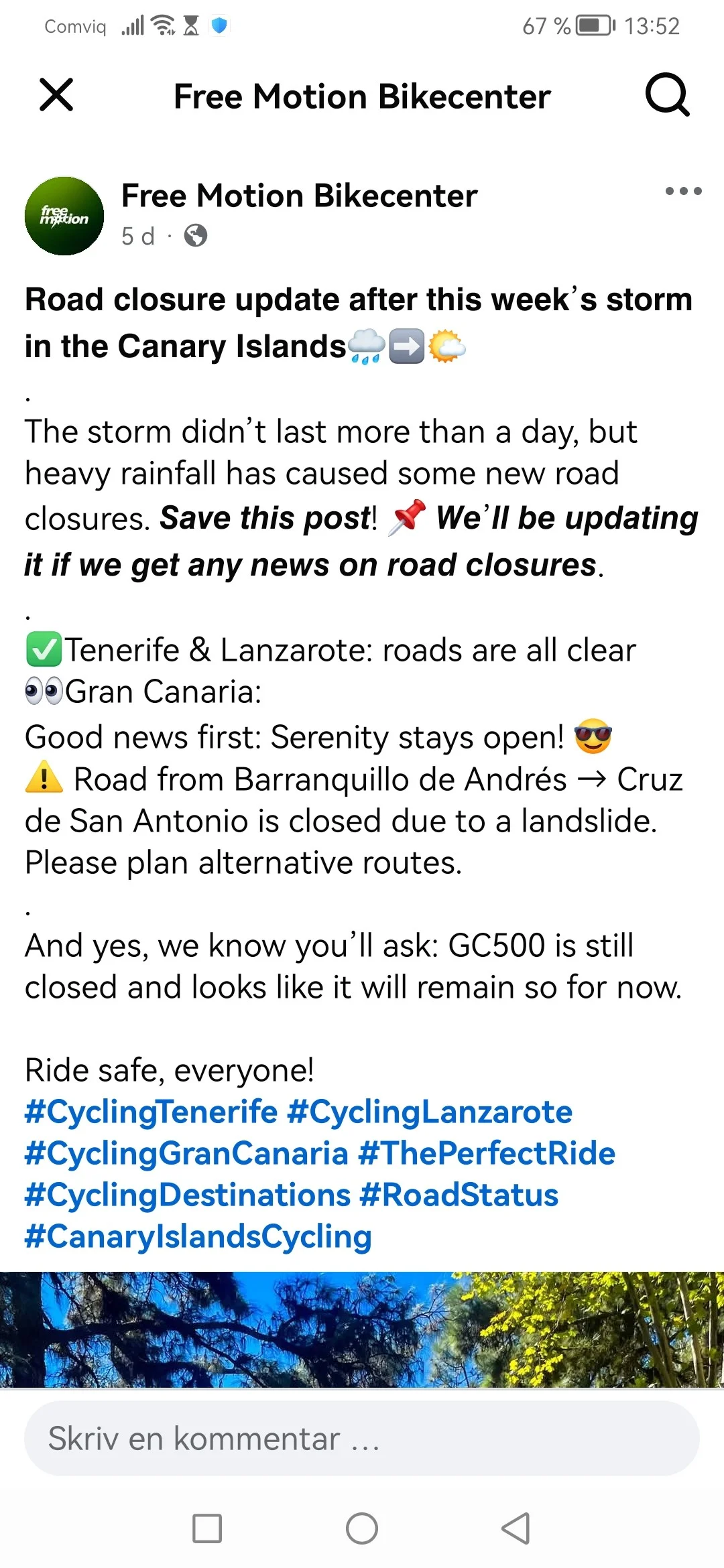Open the post's three-dot options menu
Viewport: 724px width, 1568px height.
683,191
